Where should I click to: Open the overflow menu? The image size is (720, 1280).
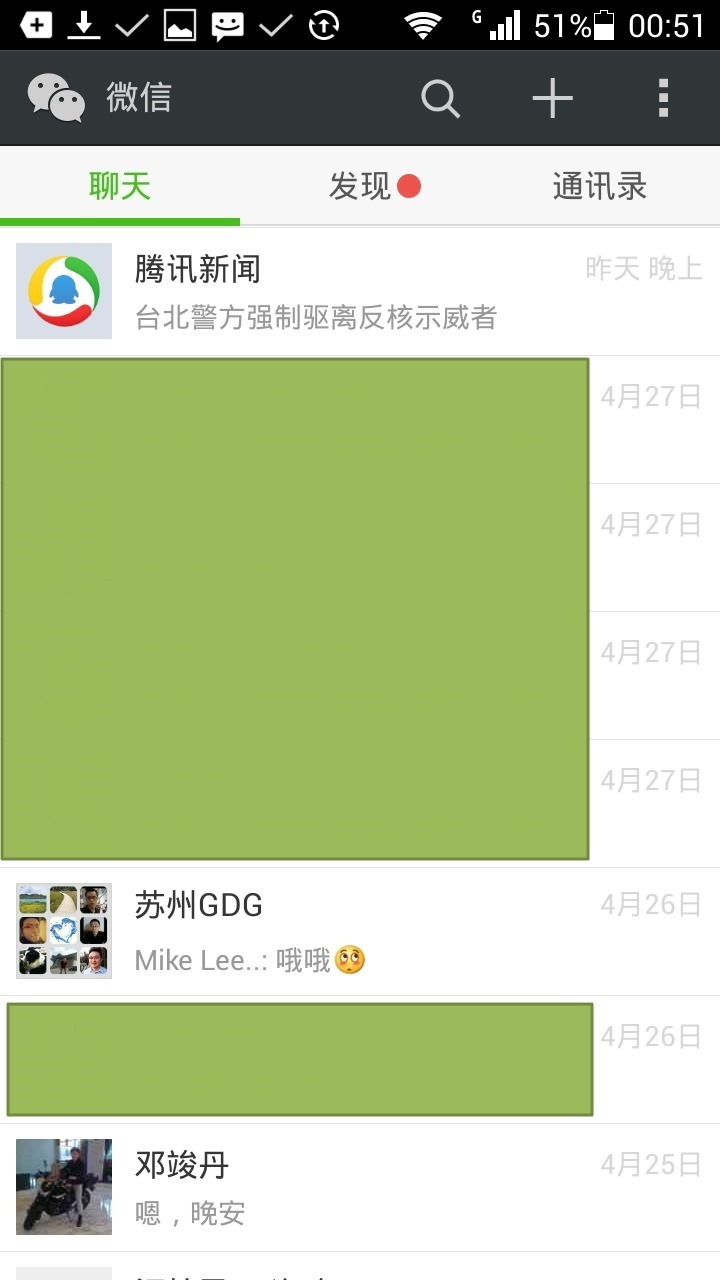coord(663,98)
